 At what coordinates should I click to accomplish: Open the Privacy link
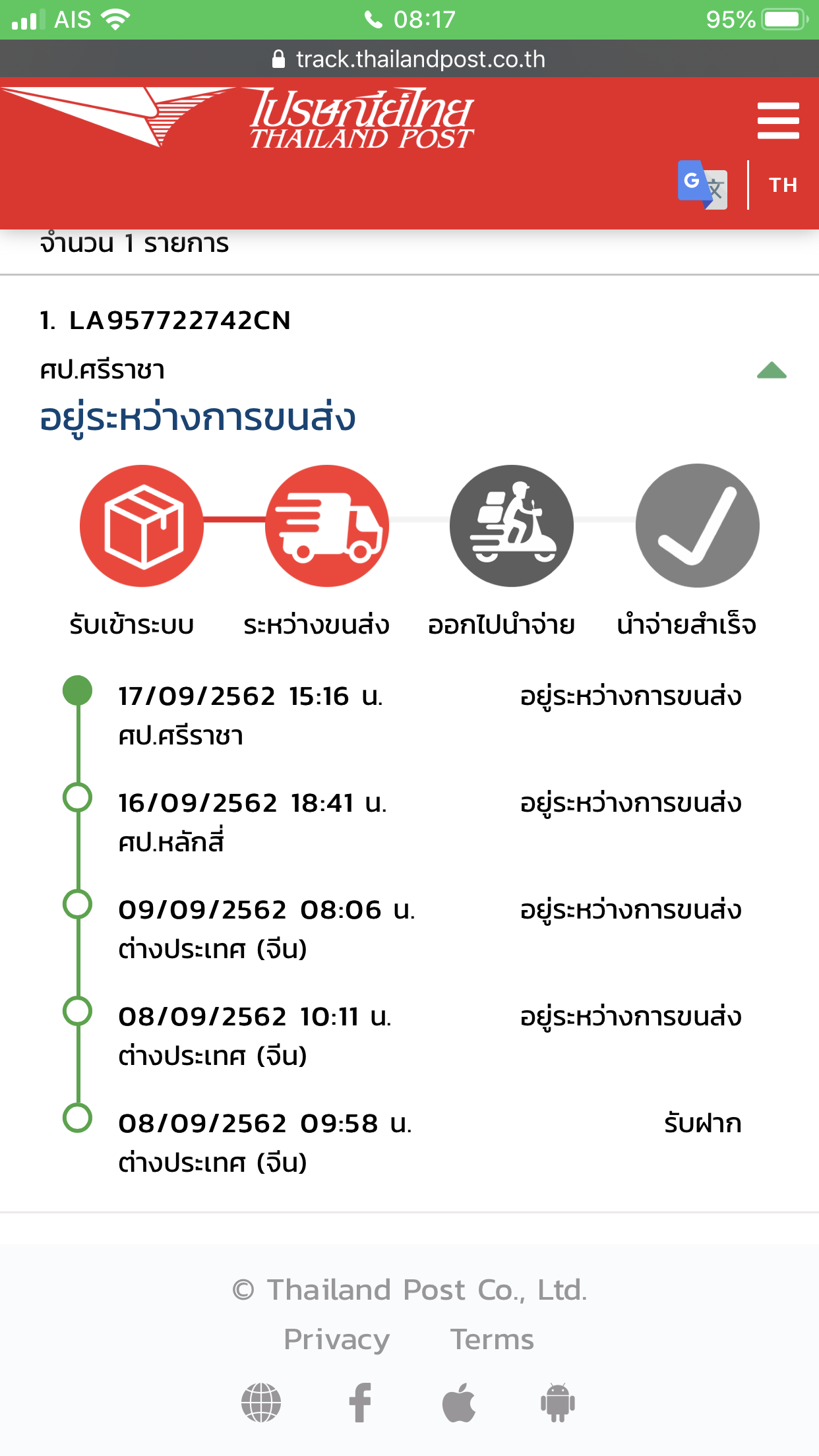336,1339
